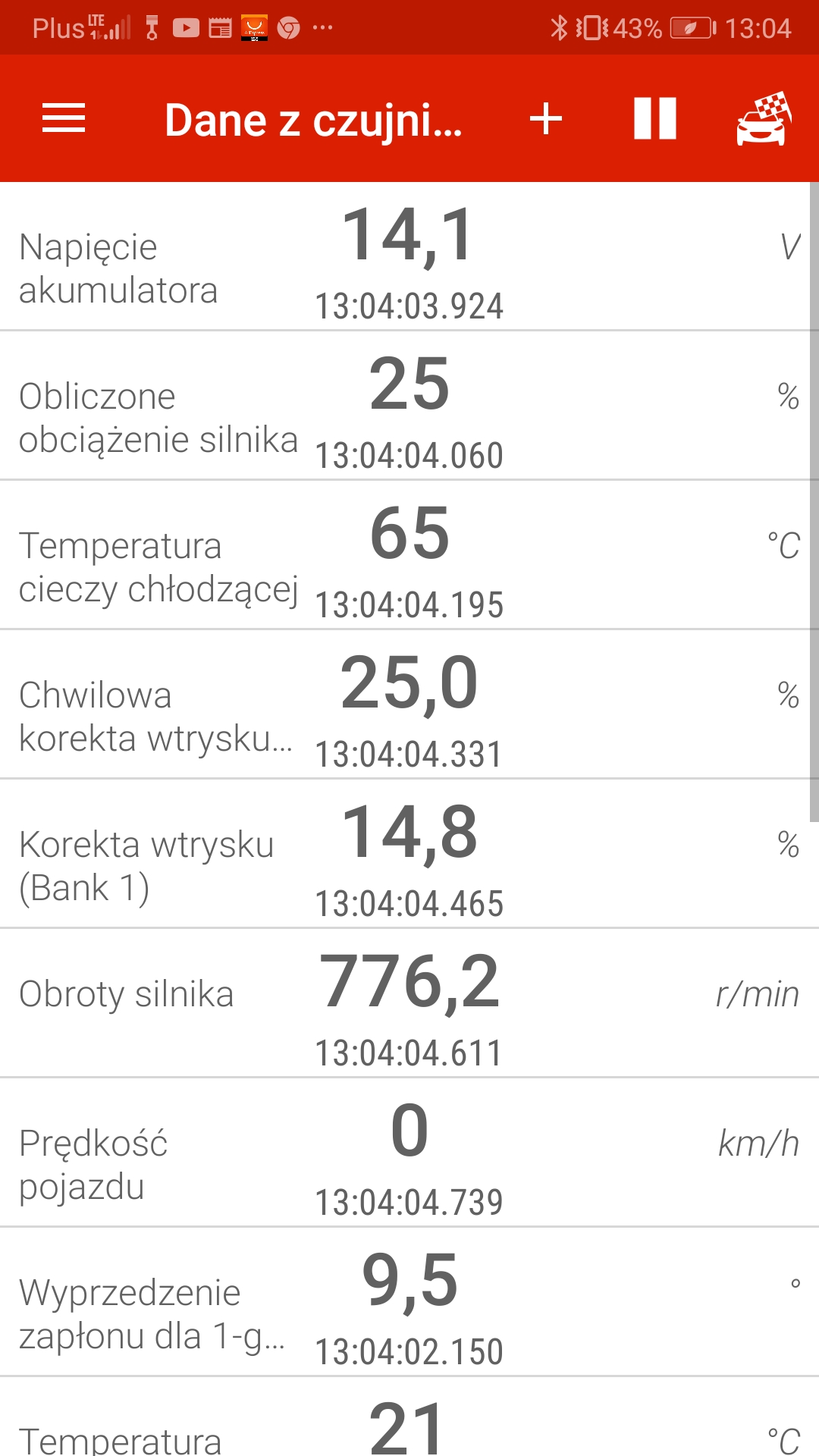
Task: Select the Prędkość pojazdu sensor row
Action: [x=409, y=1153]
